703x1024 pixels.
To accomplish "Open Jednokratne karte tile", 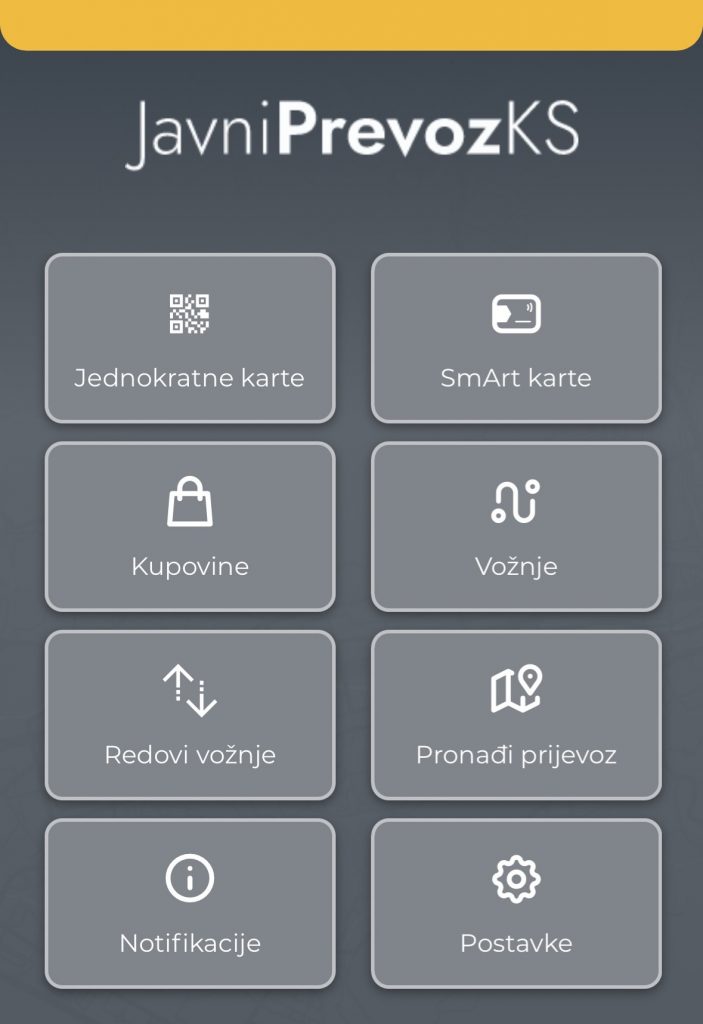I will (x=190, y=338).
